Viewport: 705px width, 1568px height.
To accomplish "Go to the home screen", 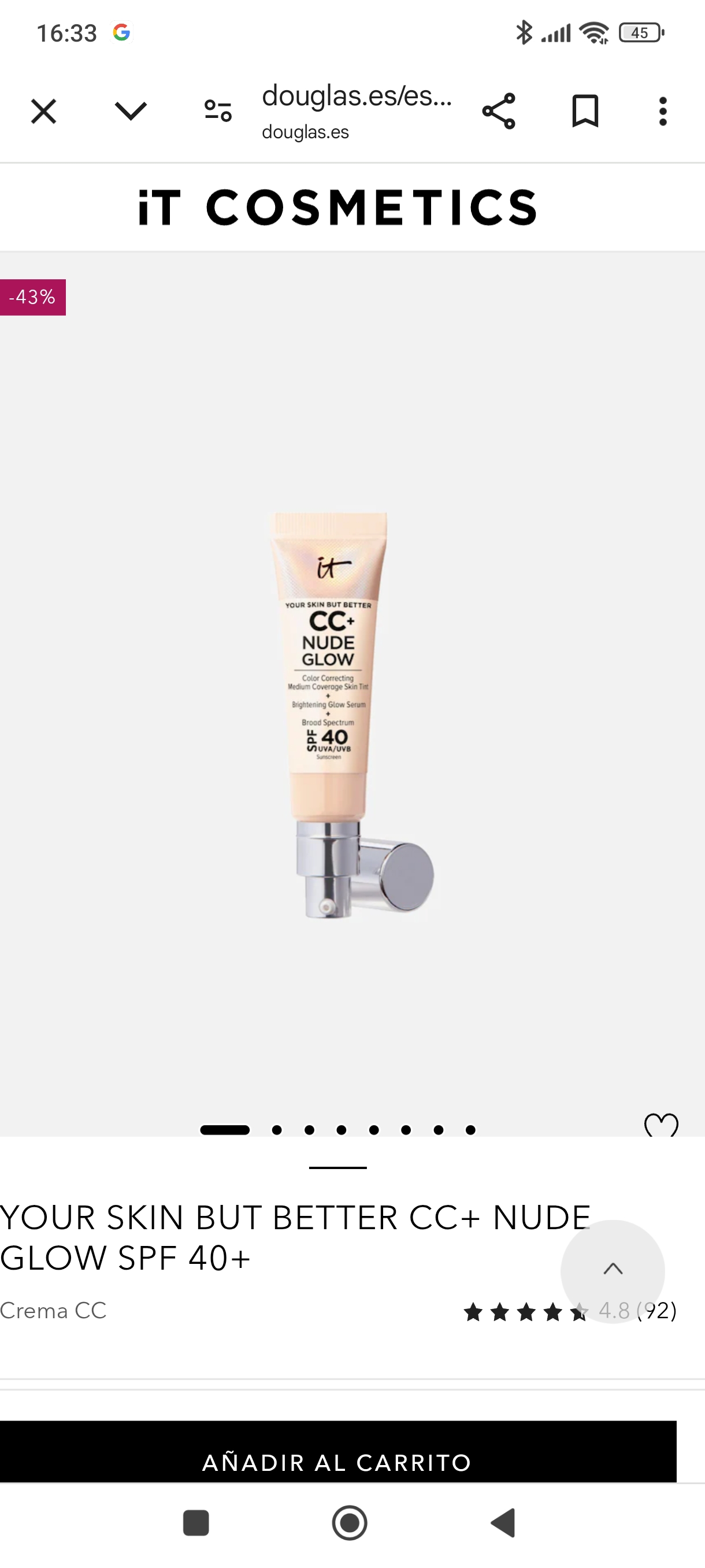I will click(x=350, y=1523).
